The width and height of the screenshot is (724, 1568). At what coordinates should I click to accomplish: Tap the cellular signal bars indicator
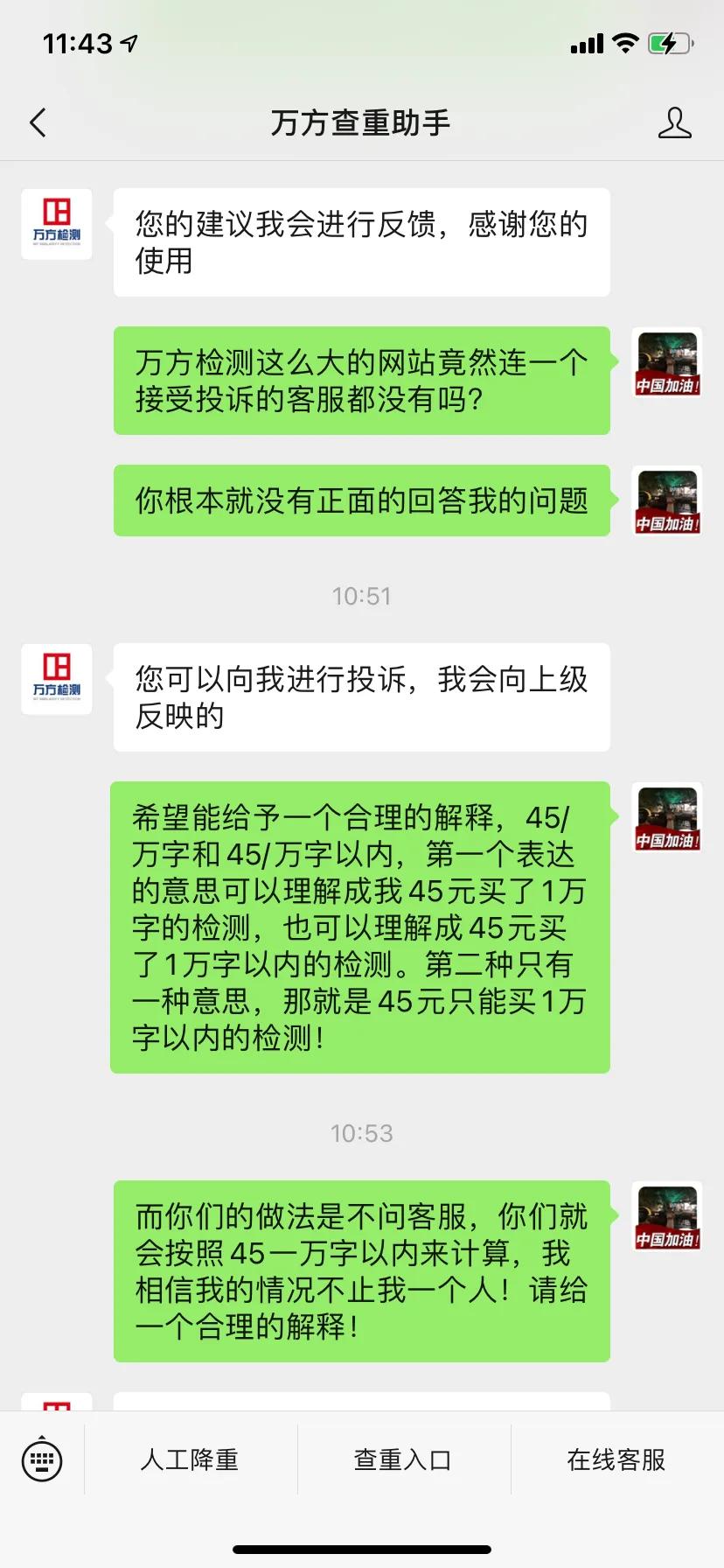point(586,43)
